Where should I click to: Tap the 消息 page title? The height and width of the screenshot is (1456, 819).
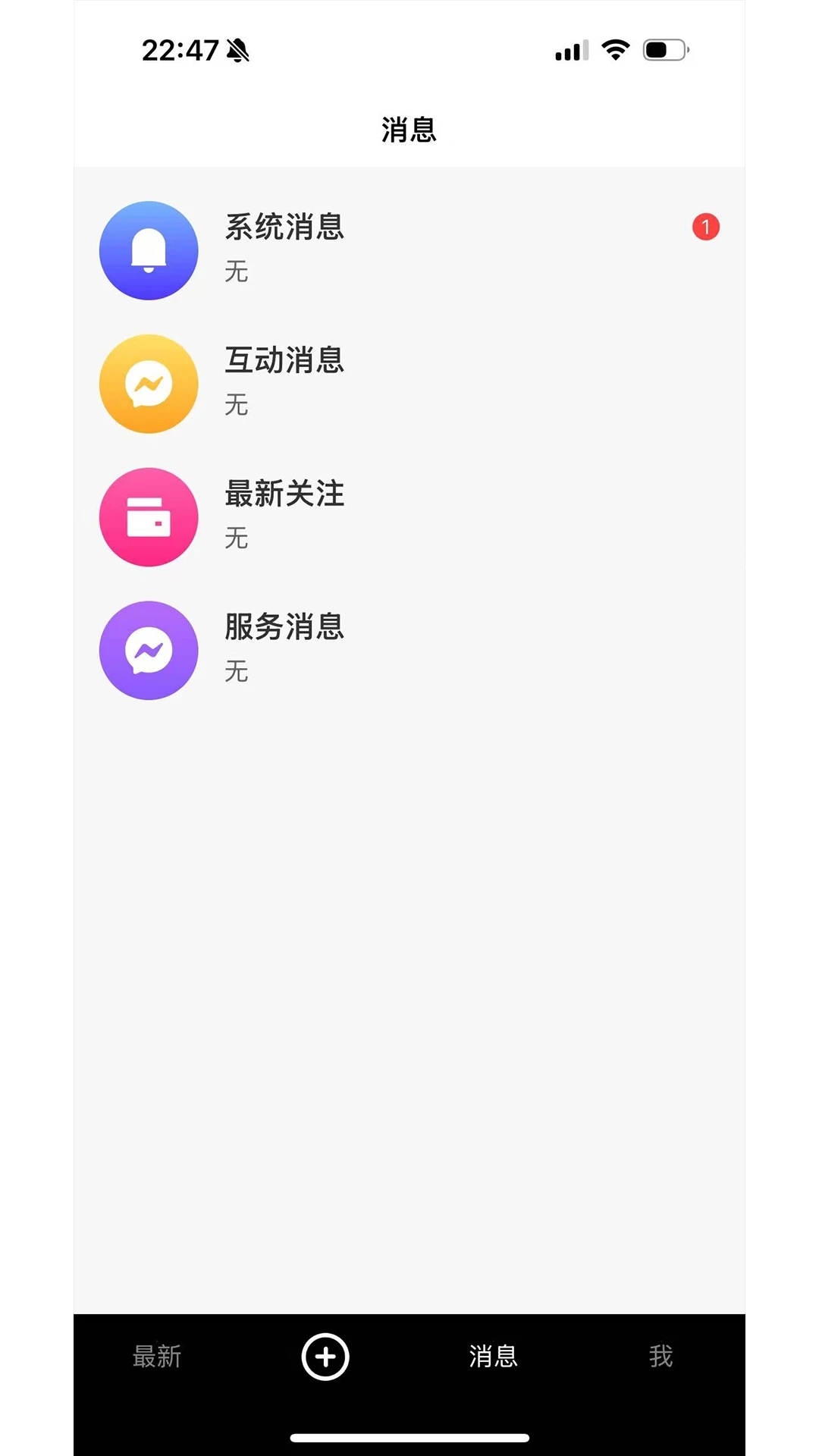(x=409, y=129)
